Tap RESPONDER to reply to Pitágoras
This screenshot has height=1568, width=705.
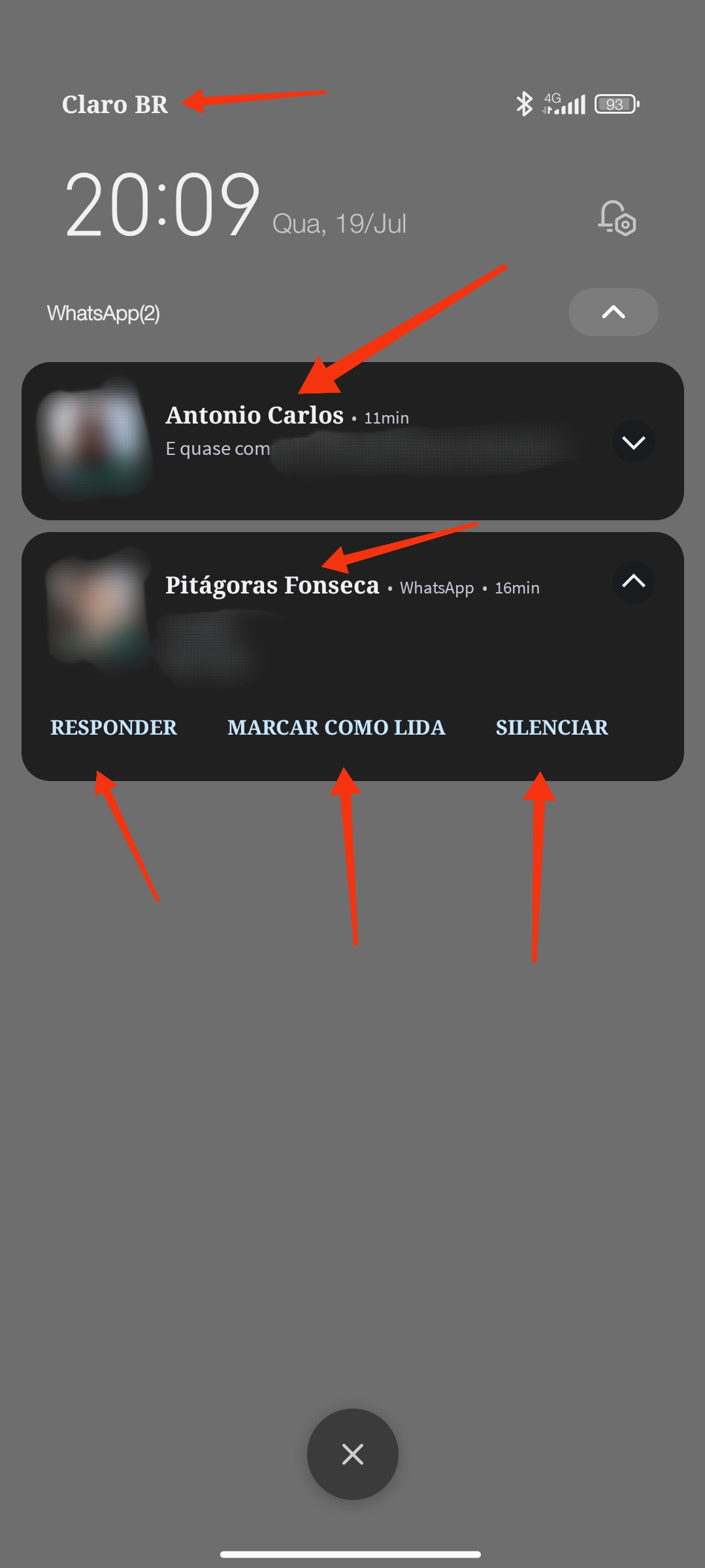(x=114, y=727)
